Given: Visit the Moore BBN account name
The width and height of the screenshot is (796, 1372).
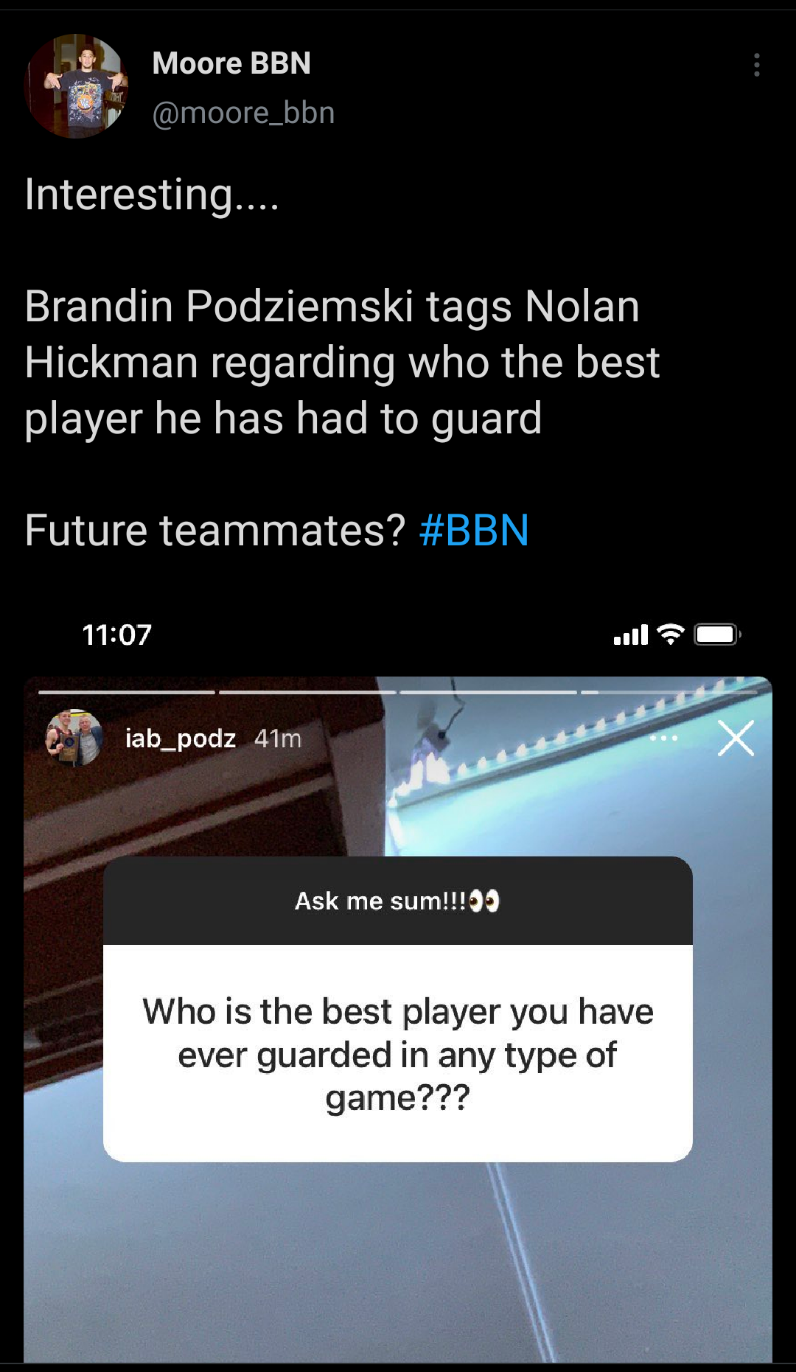Looking at the screenshot, I should click(231, 63).
